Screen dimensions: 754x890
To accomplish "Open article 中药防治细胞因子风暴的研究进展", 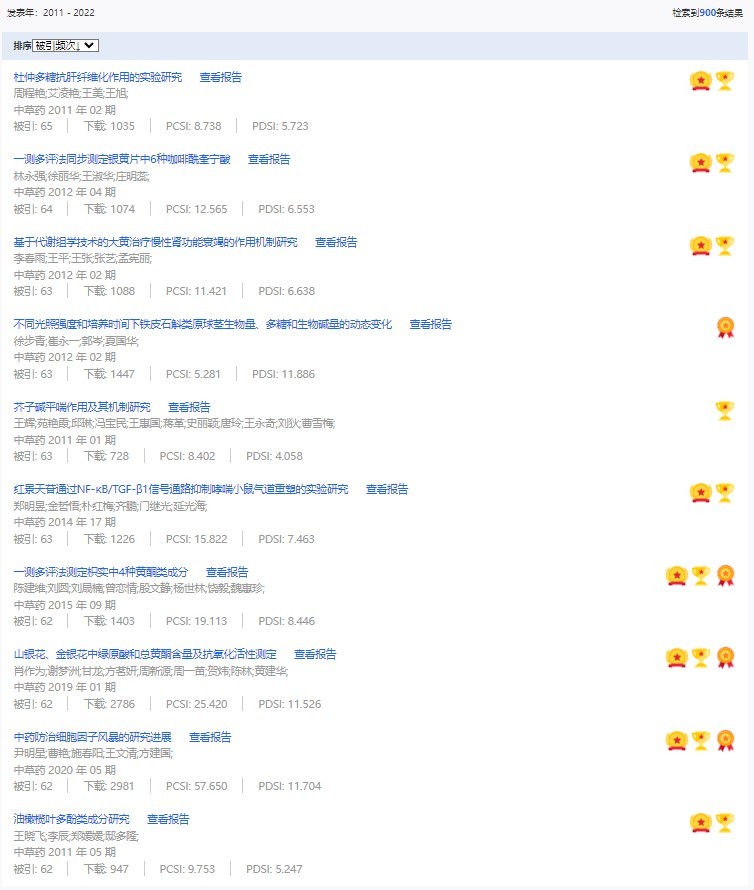I will [93, 737].
